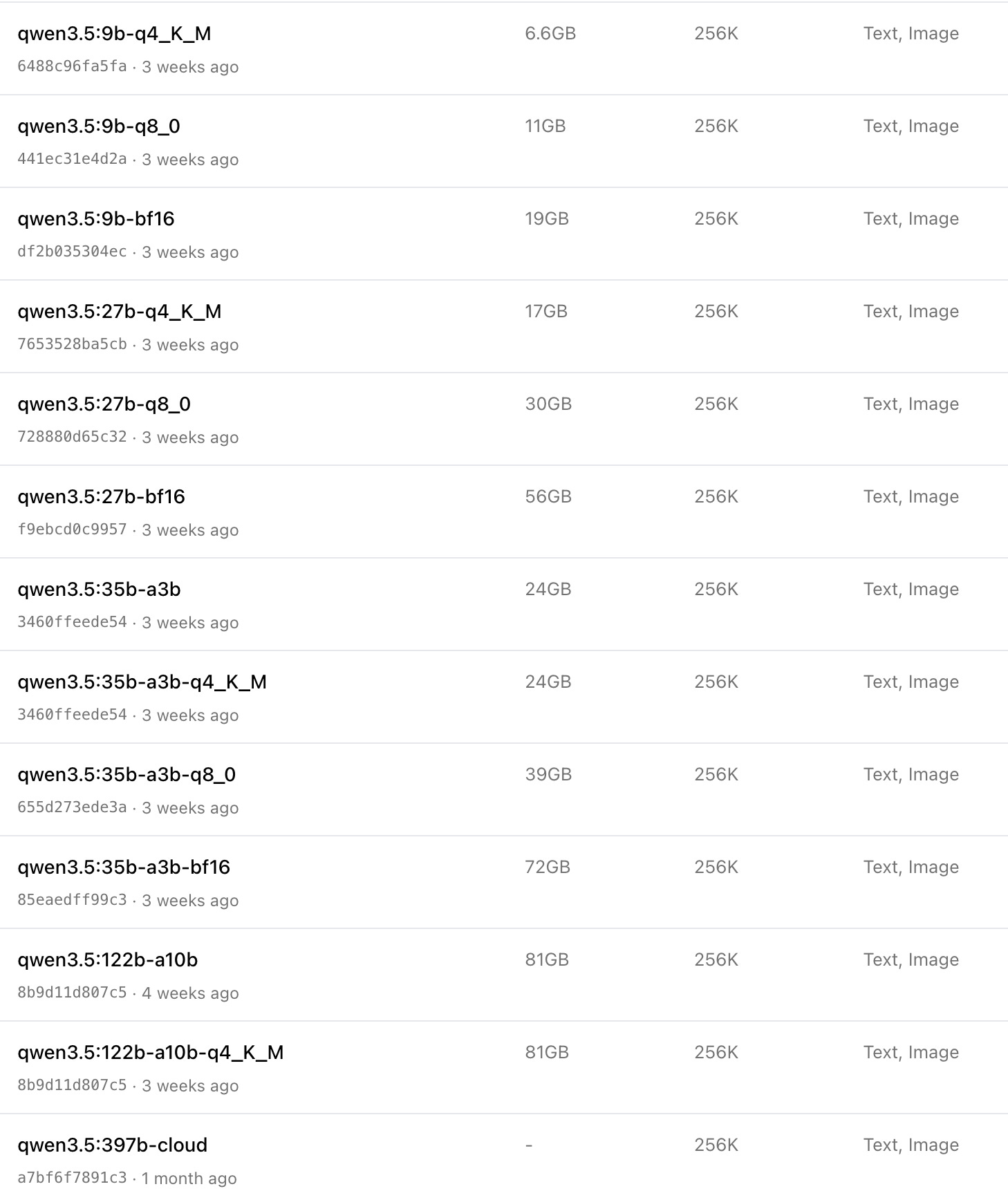Open qwen3.5:35b-a3b-q8_0 tag
Viewport: 1008px width, 1200px height.
127,775
